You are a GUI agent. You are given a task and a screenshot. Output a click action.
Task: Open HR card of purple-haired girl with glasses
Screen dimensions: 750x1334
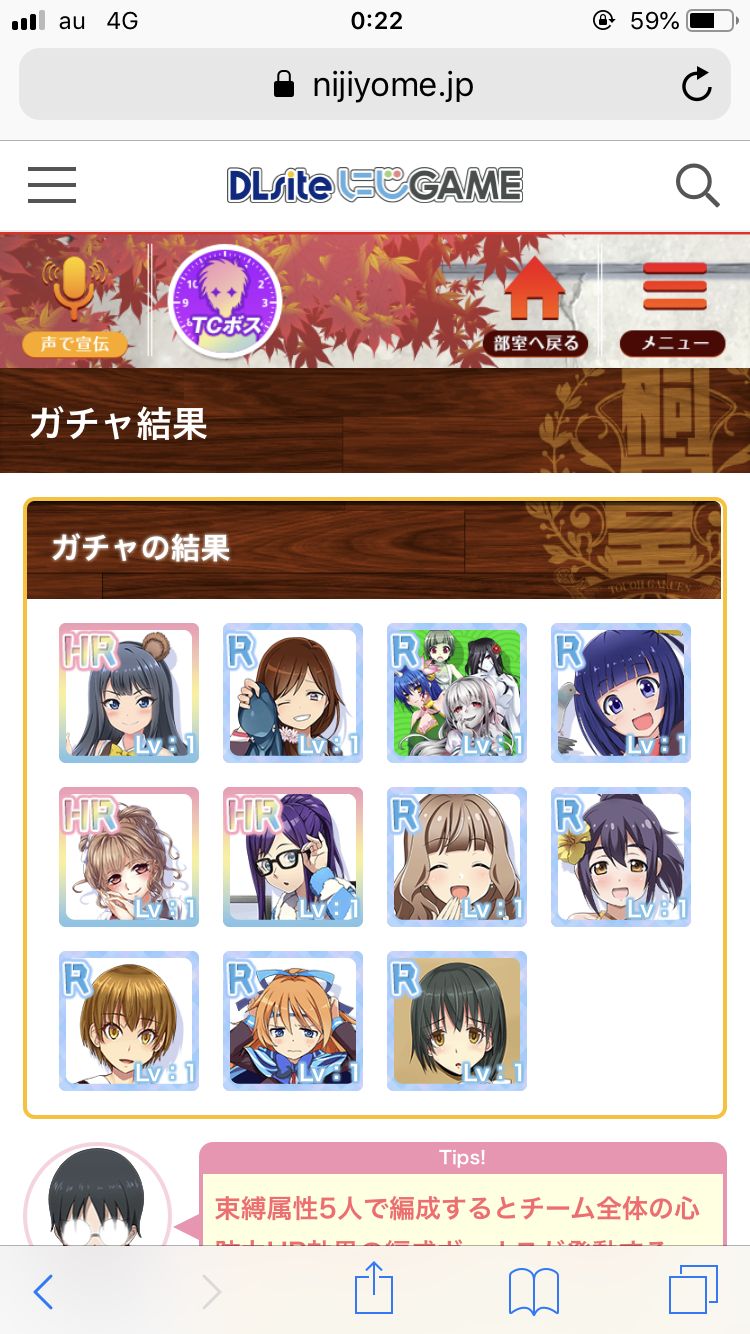click(x=293, y=857)
